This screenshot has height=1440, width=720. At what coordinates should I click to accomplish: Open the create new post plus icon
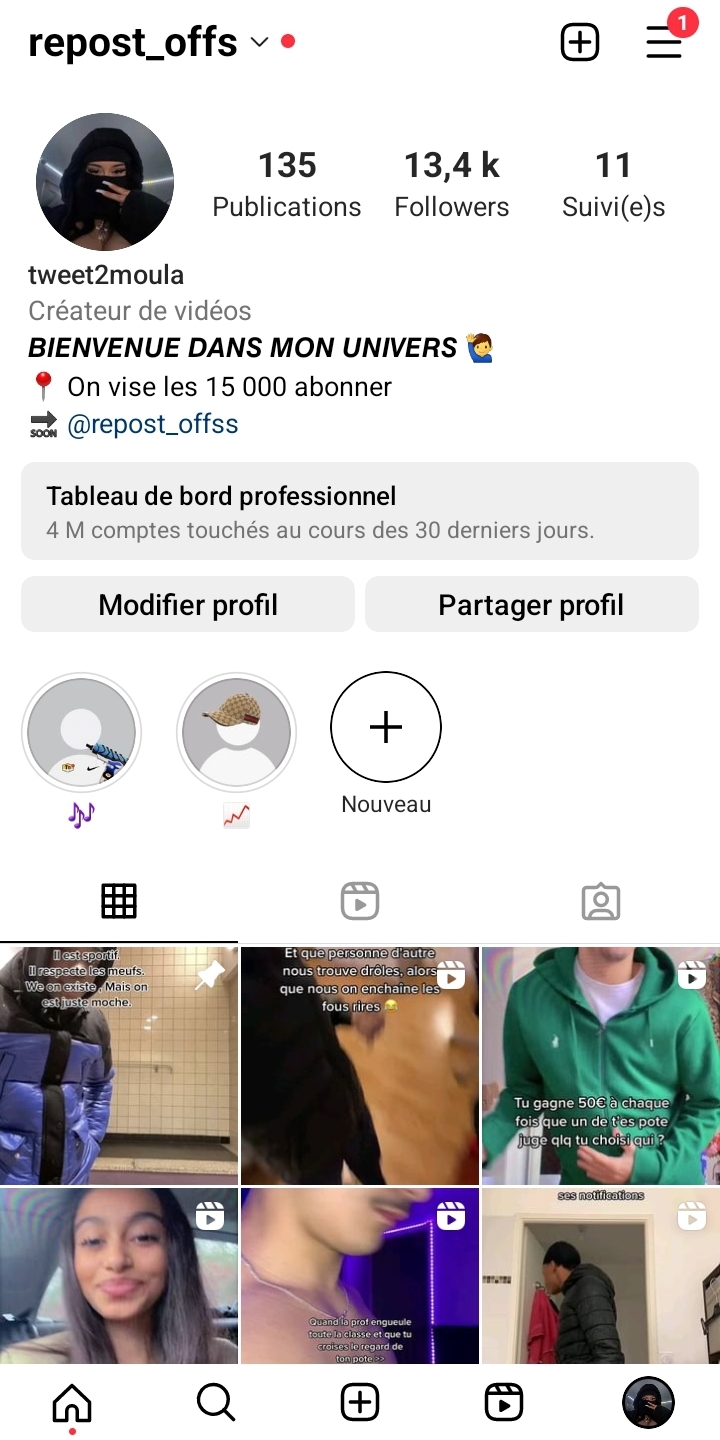(x=580, y=43)
